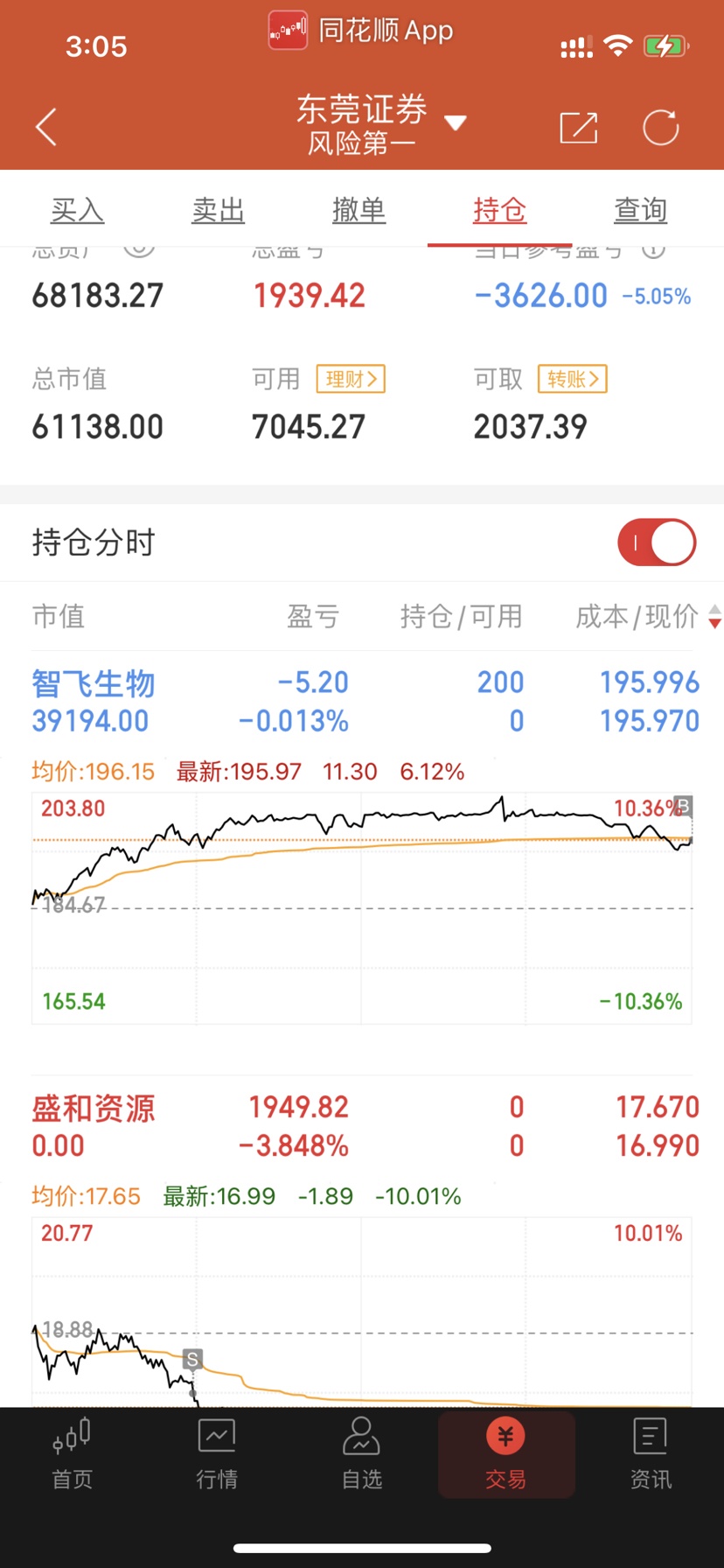The image size is (724, 1568).
Task: Select the 持仓 tab
Action: 499,210
